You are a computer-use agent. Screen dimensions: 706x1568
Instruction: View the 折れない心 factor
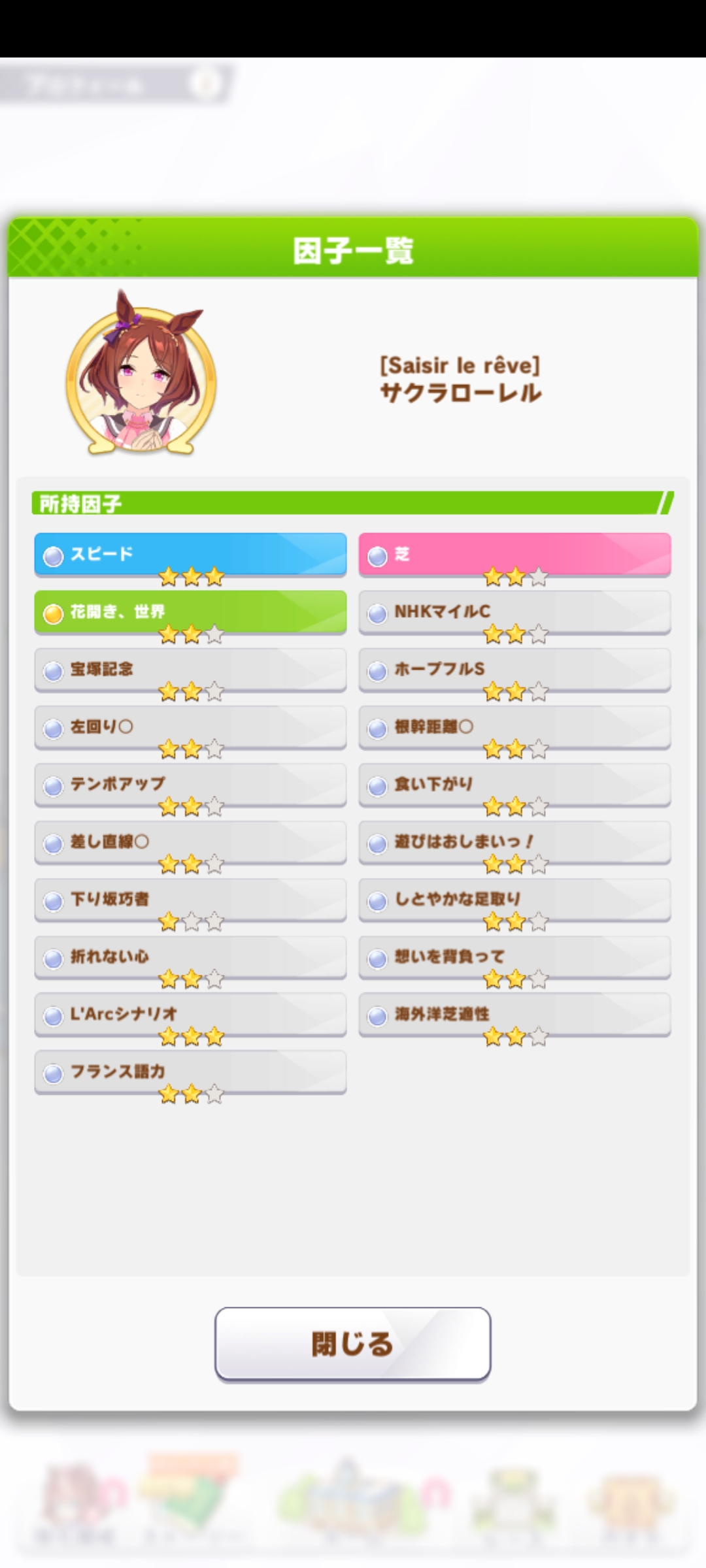(x=190, y=956)
